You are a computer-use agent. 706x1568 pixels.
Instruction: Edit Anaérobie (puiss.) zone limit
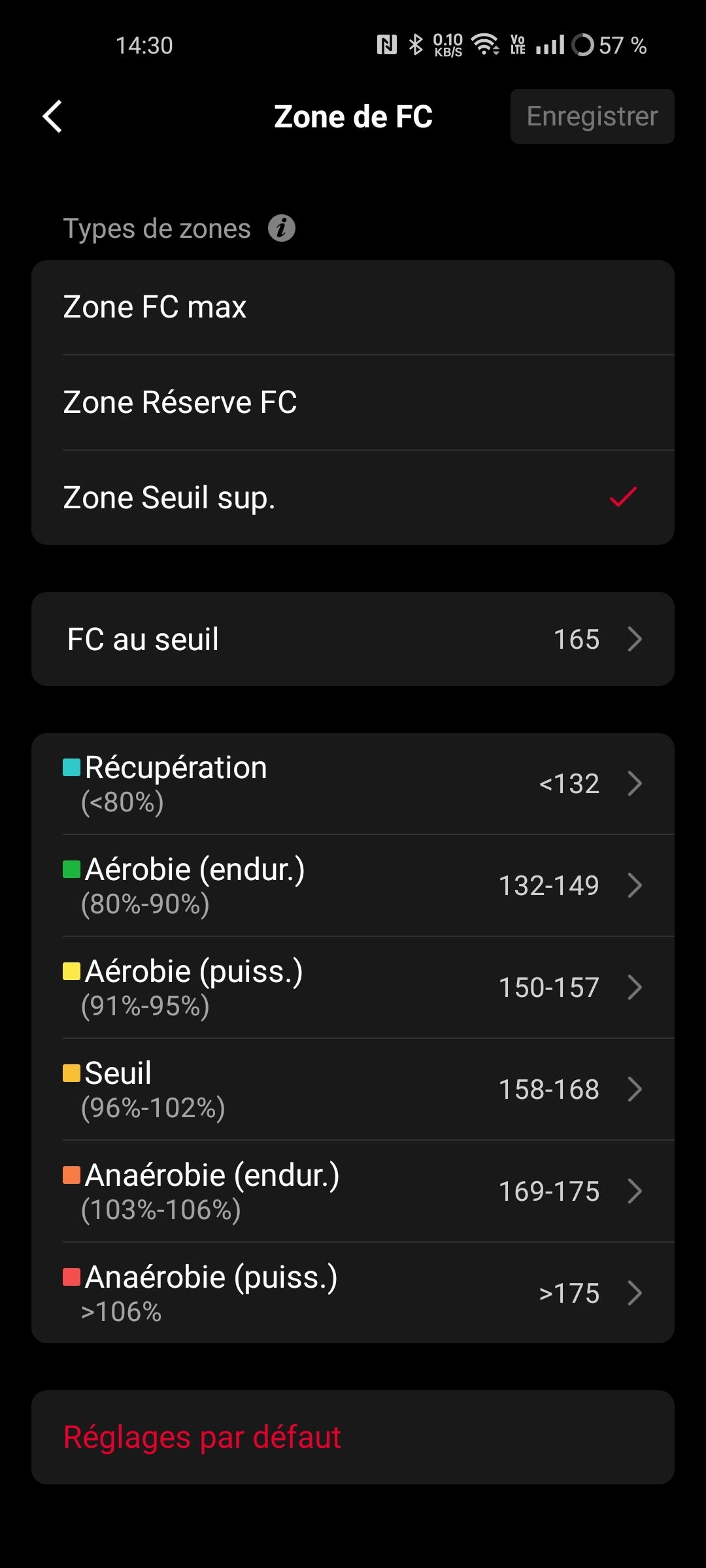pos(353,1293)
